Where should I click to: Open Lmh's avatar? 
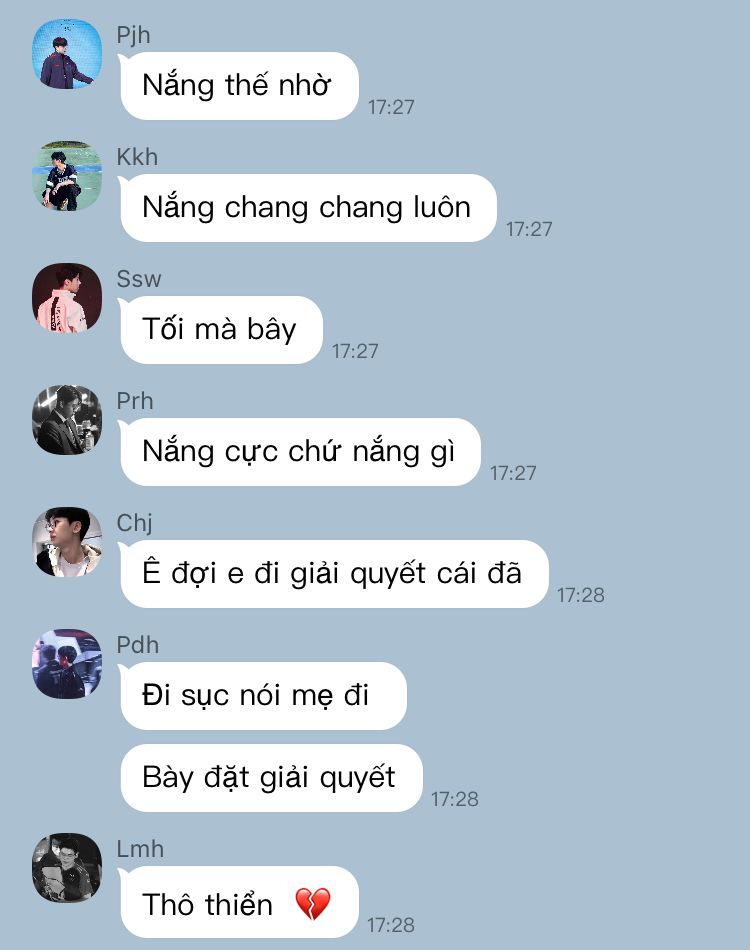pos(67,868)
